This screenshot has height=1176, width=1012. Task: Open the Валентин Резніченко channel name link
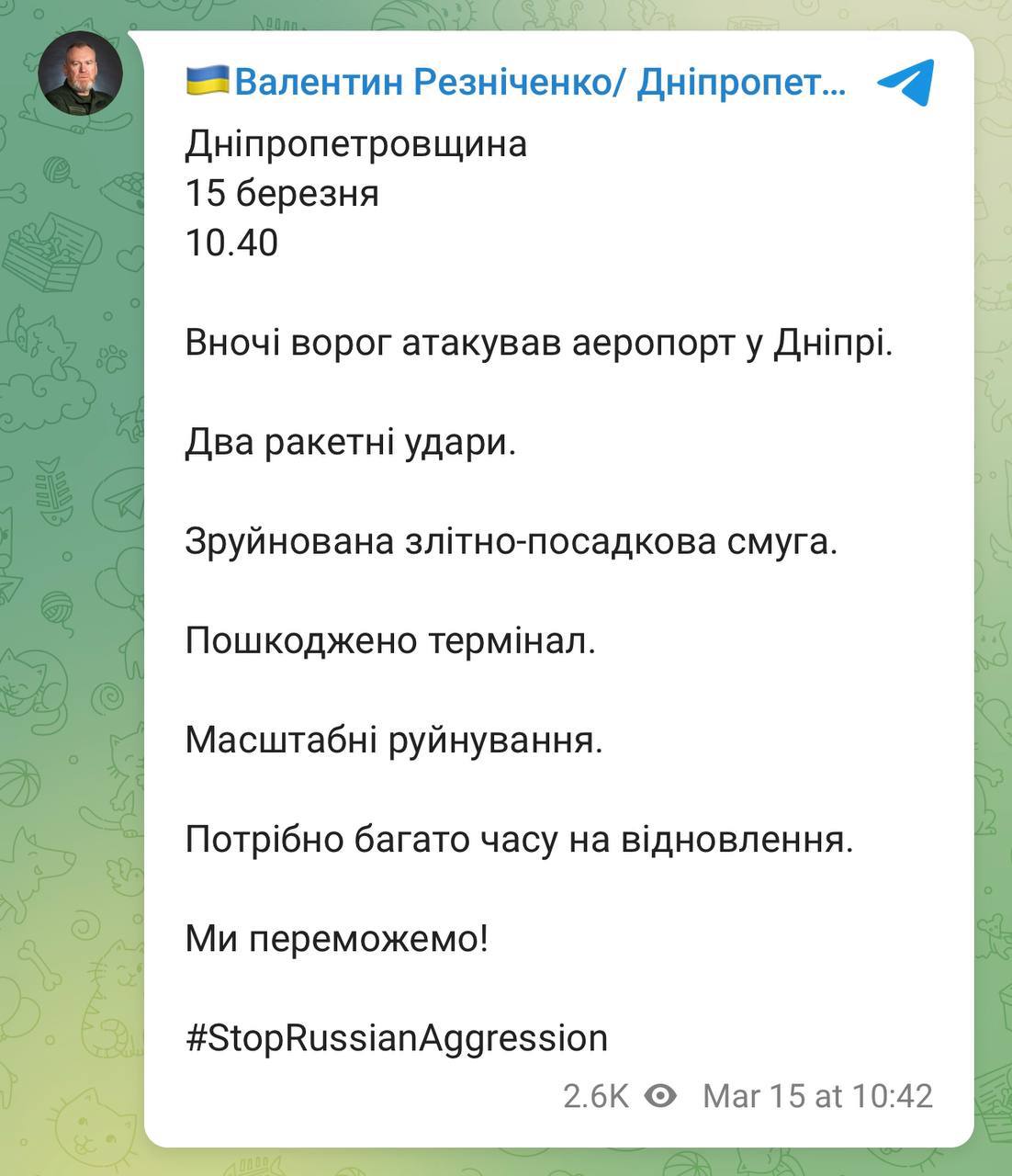[x=538, y=83]
